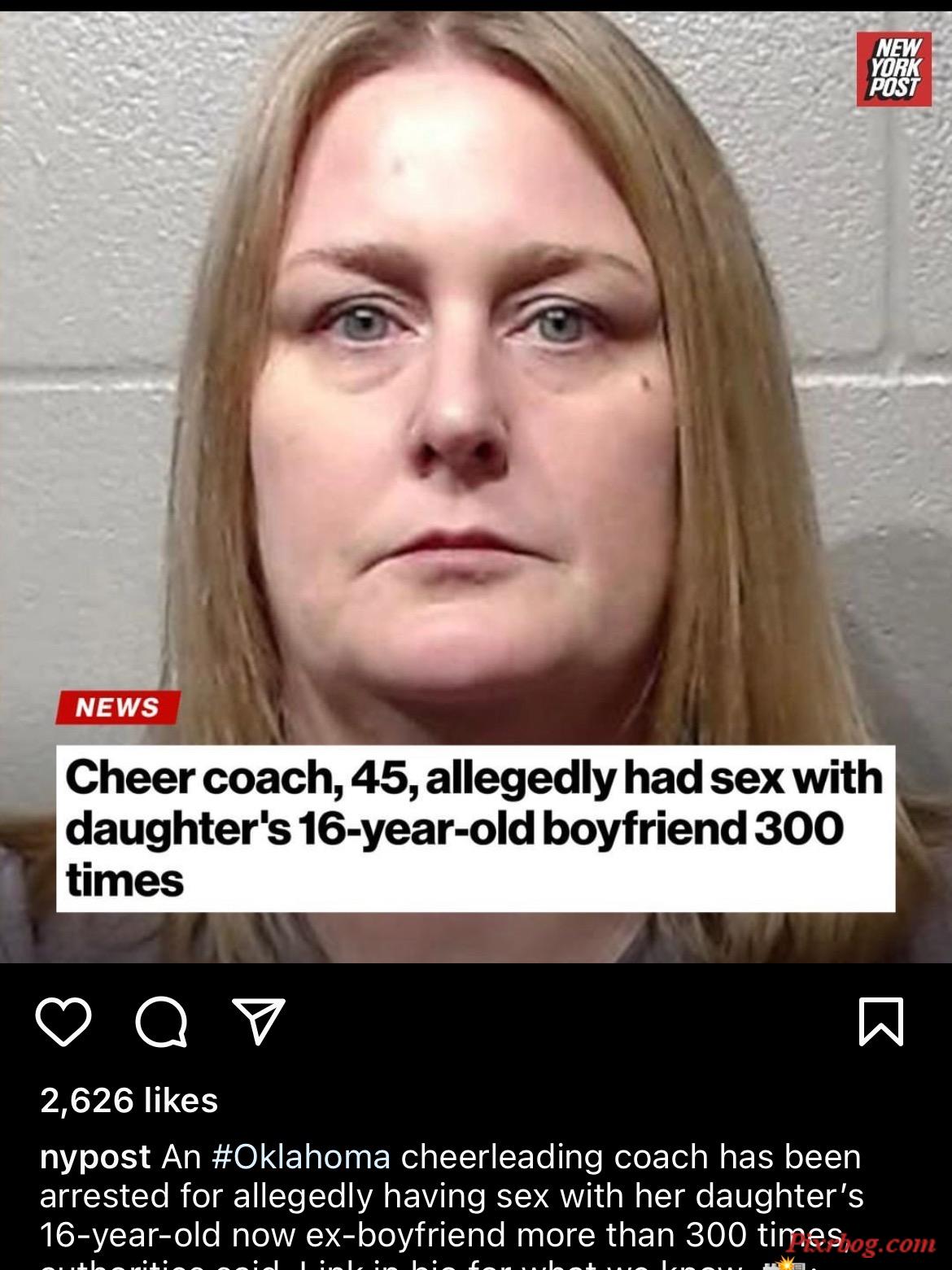Open comments on the post
Screen dimensions: 952x1270
click(161, 1022)
